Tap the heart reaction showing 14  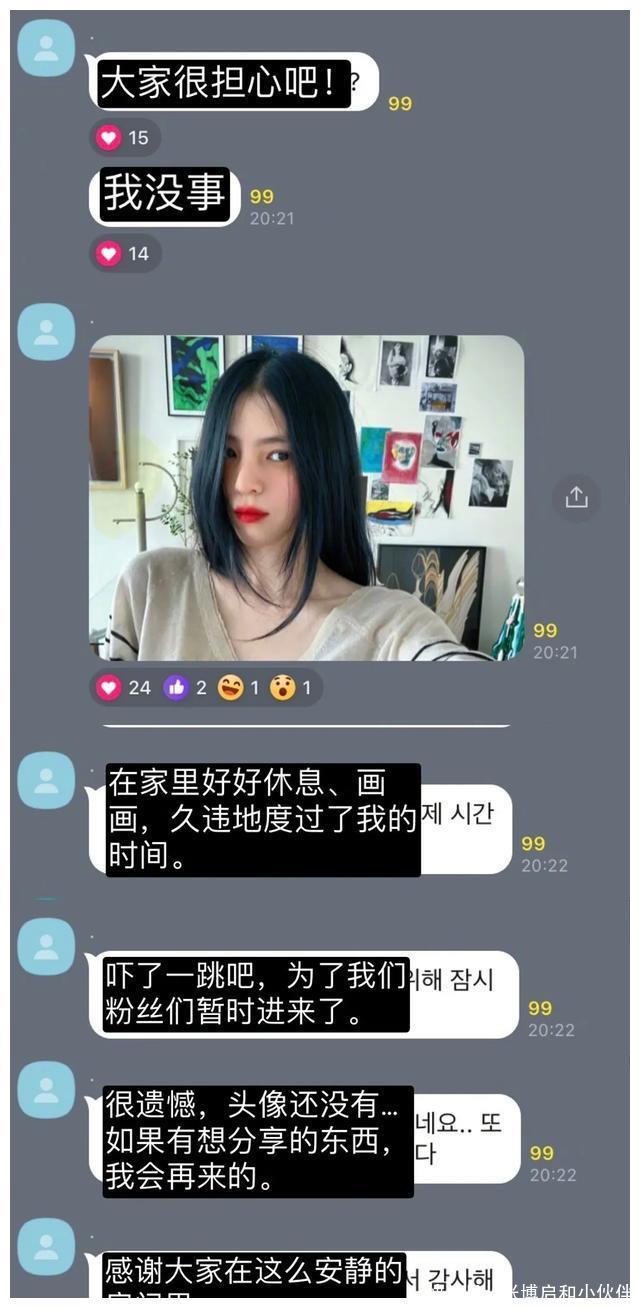coord(124,254)
